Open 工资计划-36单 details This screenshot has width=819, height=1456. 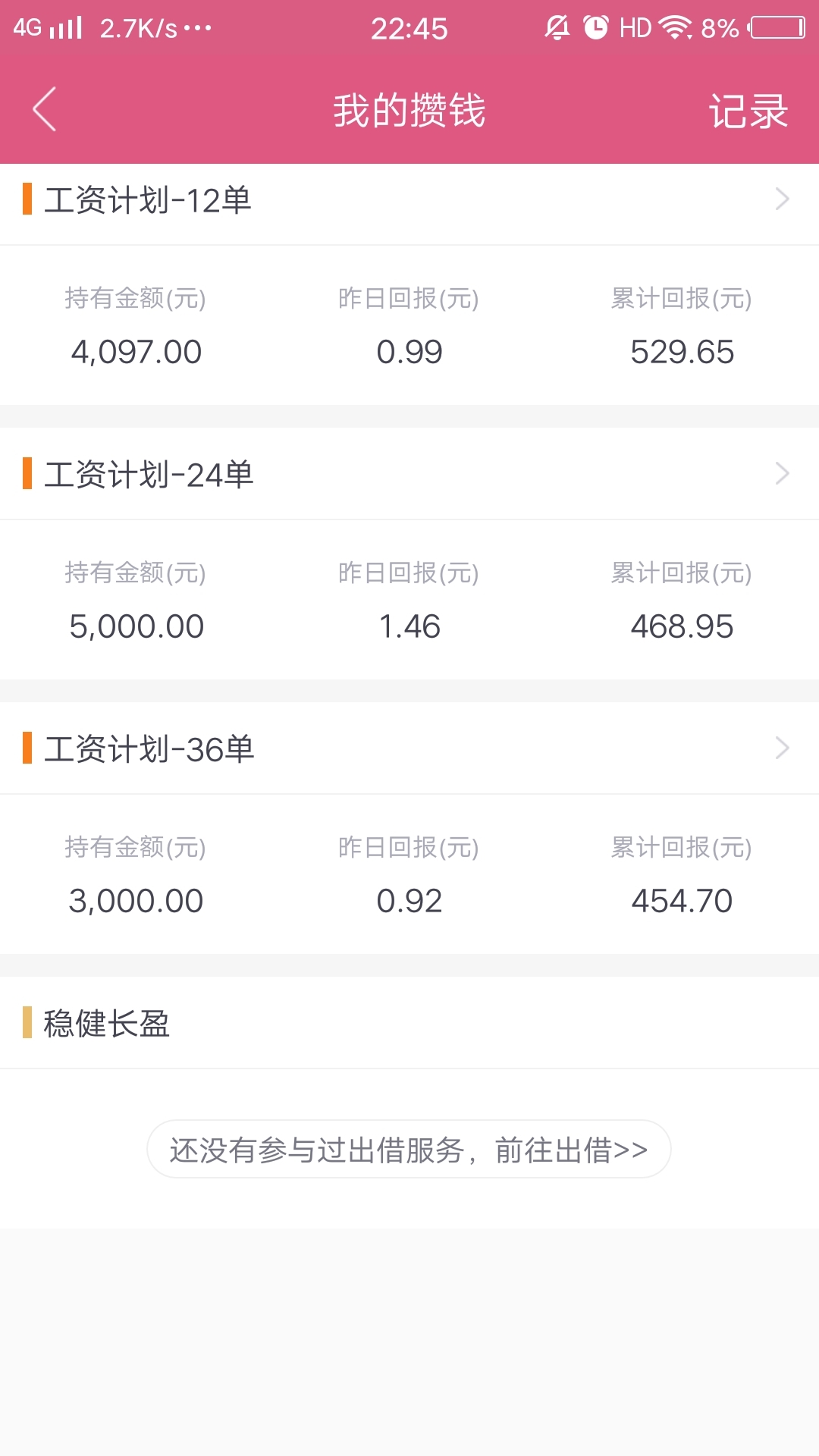(409, 749)
